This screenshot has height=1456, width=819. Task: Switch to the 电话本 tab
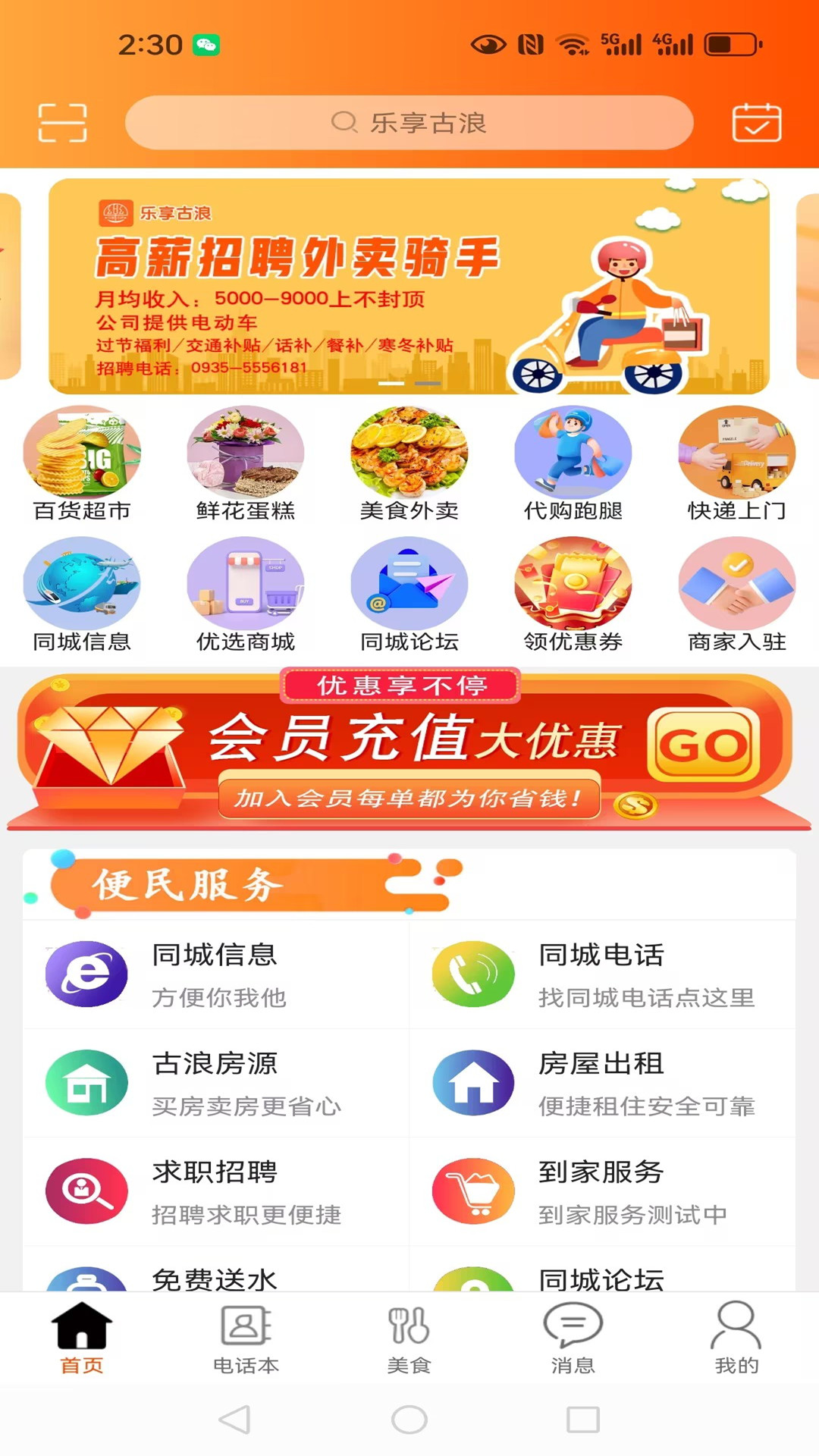coord(246,1338)
